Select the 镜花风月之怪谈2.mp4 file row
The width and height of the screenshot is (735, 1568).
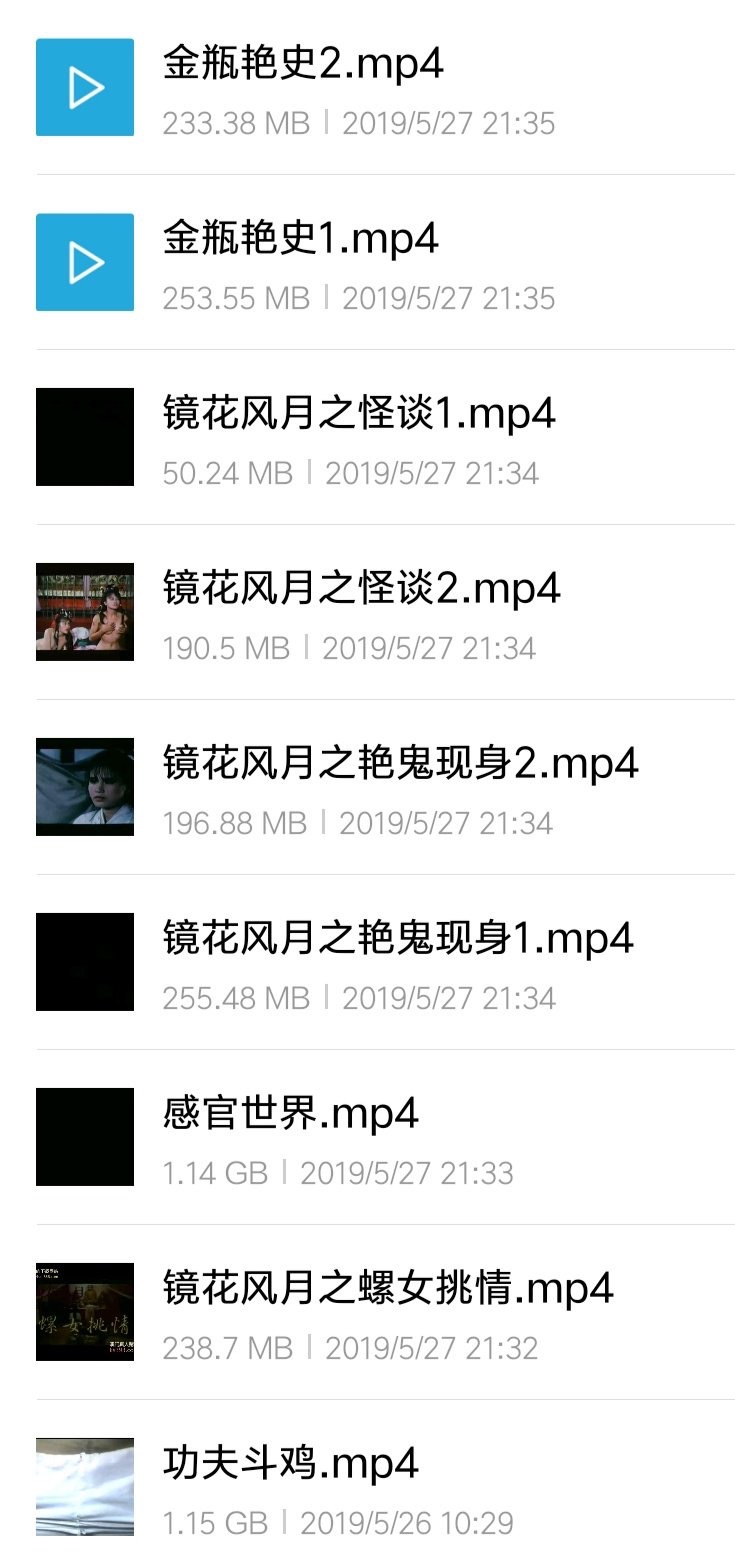360,589
